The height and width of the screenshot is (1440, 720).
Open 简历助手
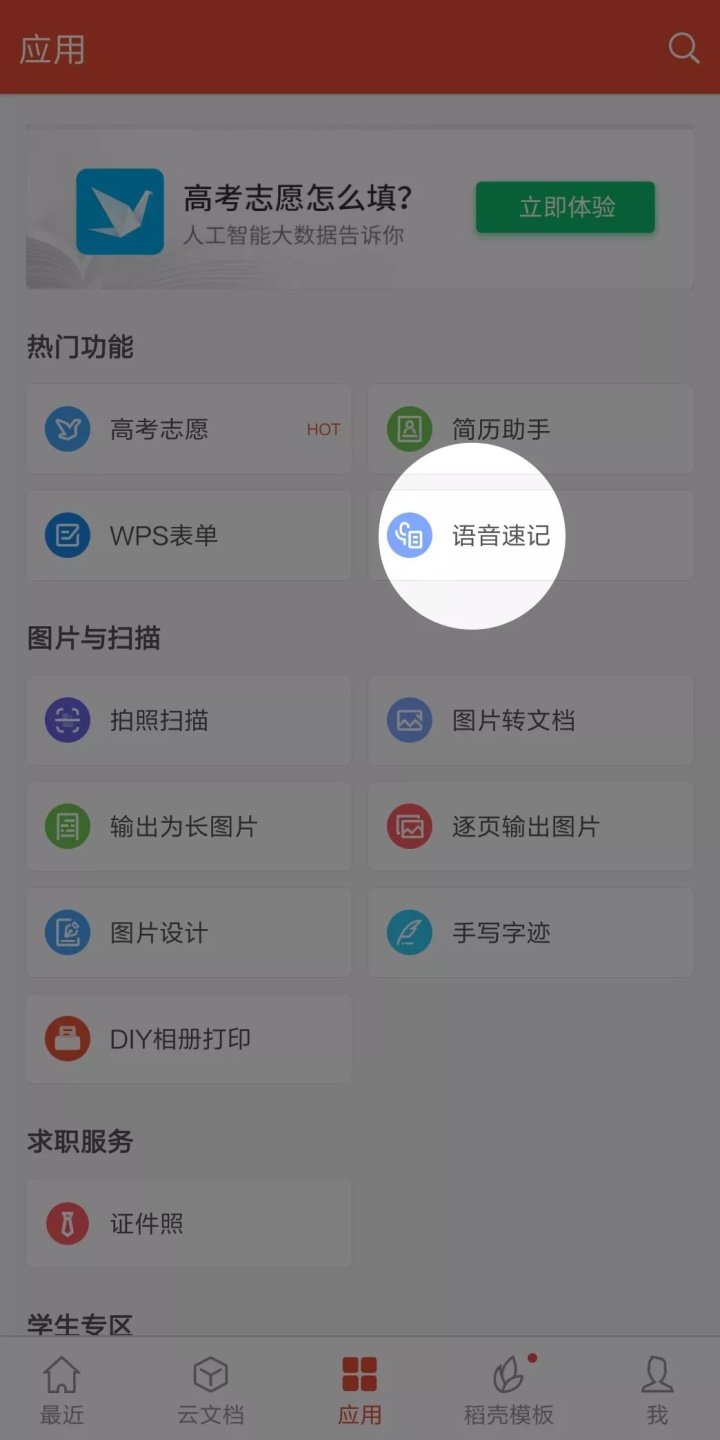point(531,429)
